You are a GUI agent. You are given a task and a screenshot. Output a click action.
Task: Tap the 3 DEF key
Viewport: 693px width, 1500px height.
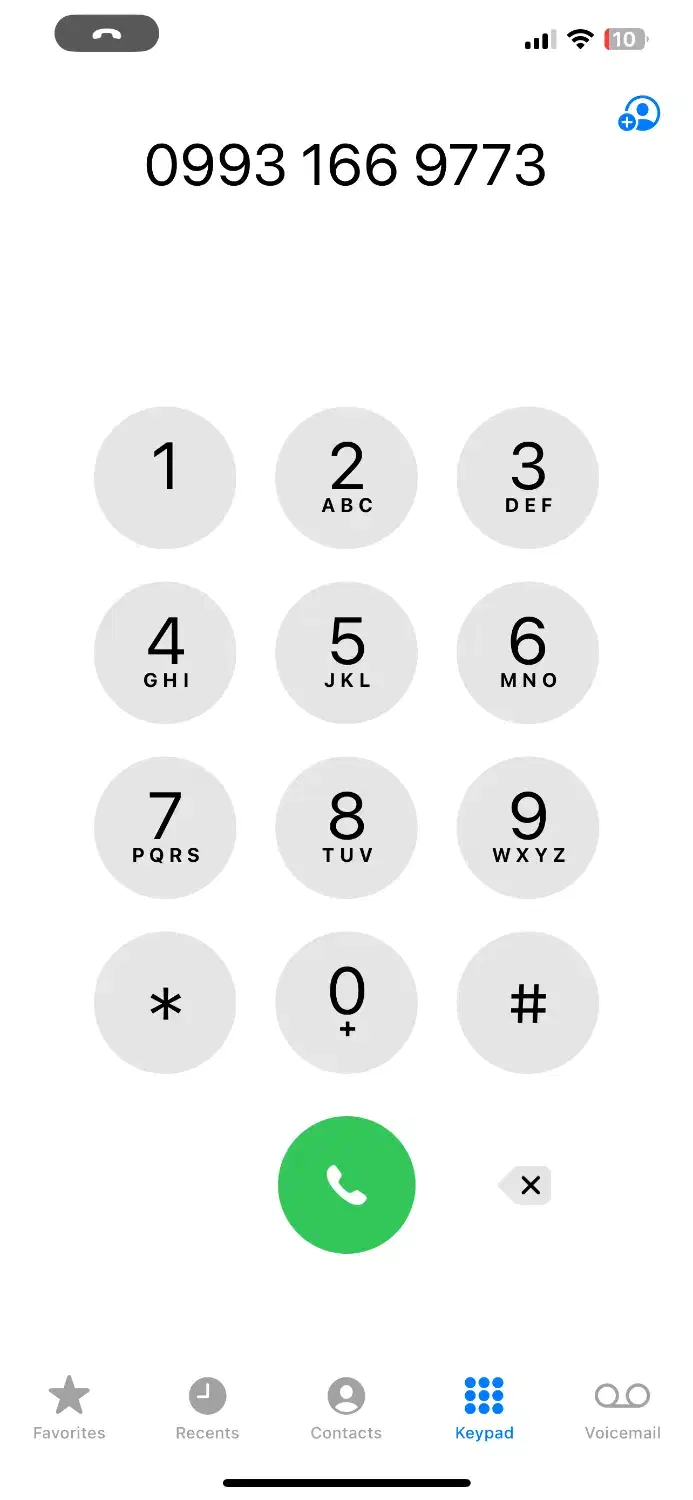tap(528, 478)
